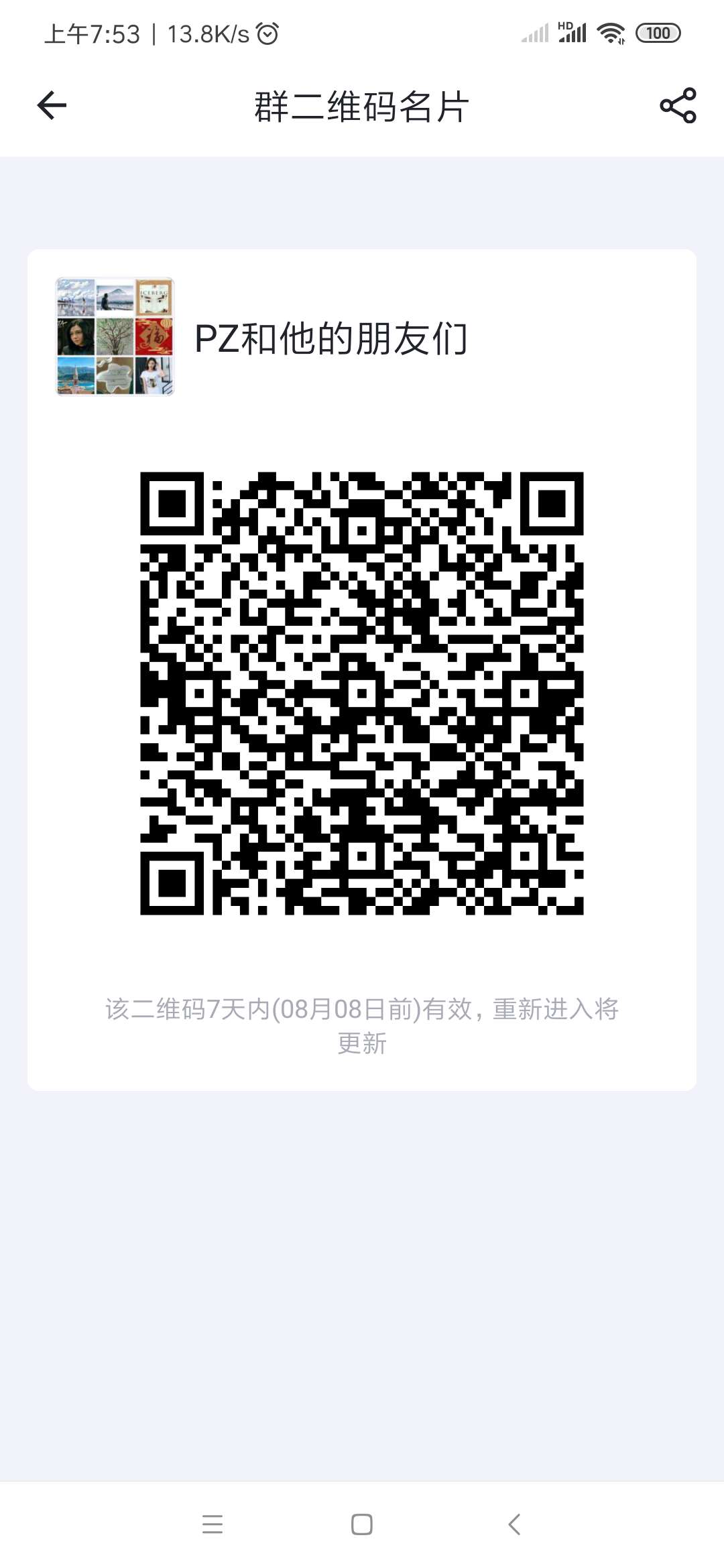
Task: Share the group QR code card
Action: [678, 106]
